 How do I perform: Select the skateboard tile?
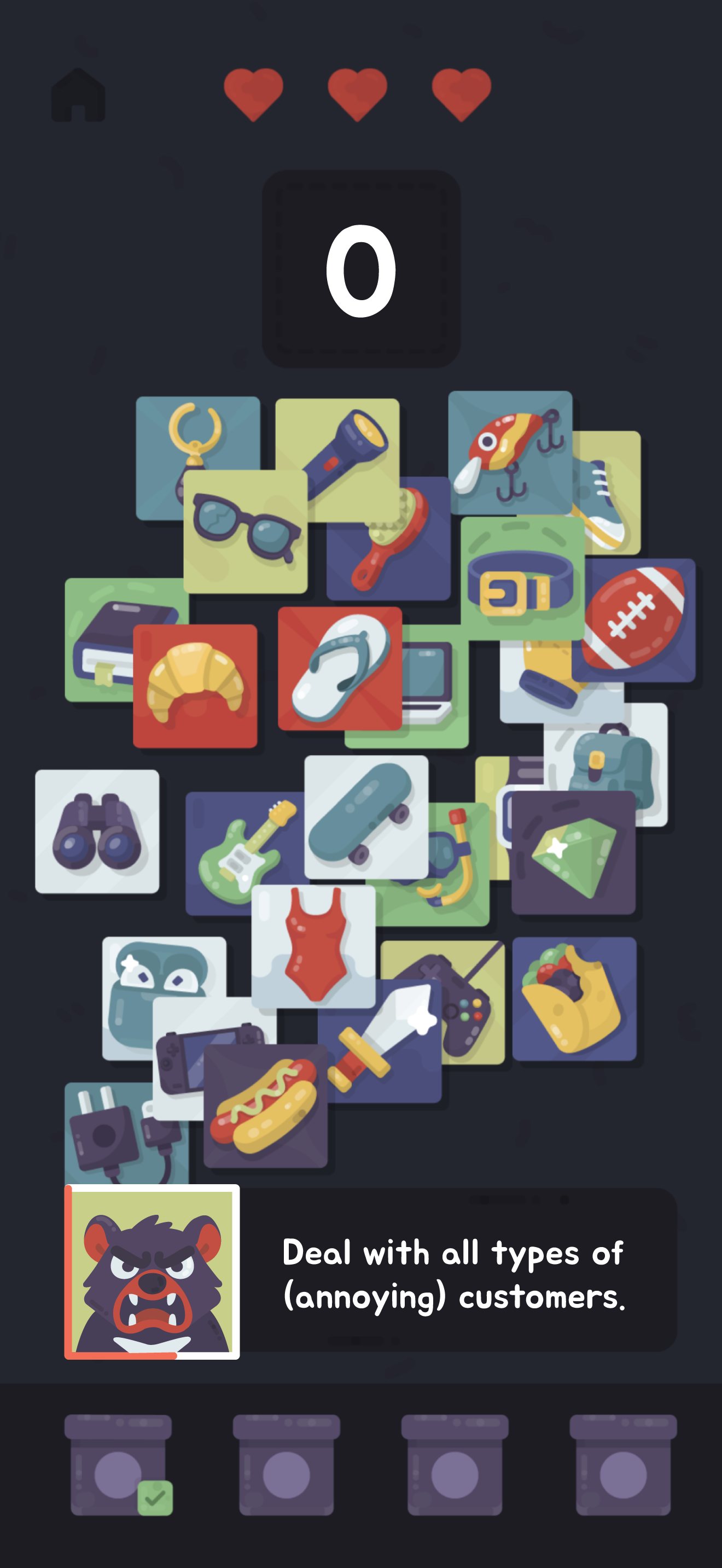point(365,816)
